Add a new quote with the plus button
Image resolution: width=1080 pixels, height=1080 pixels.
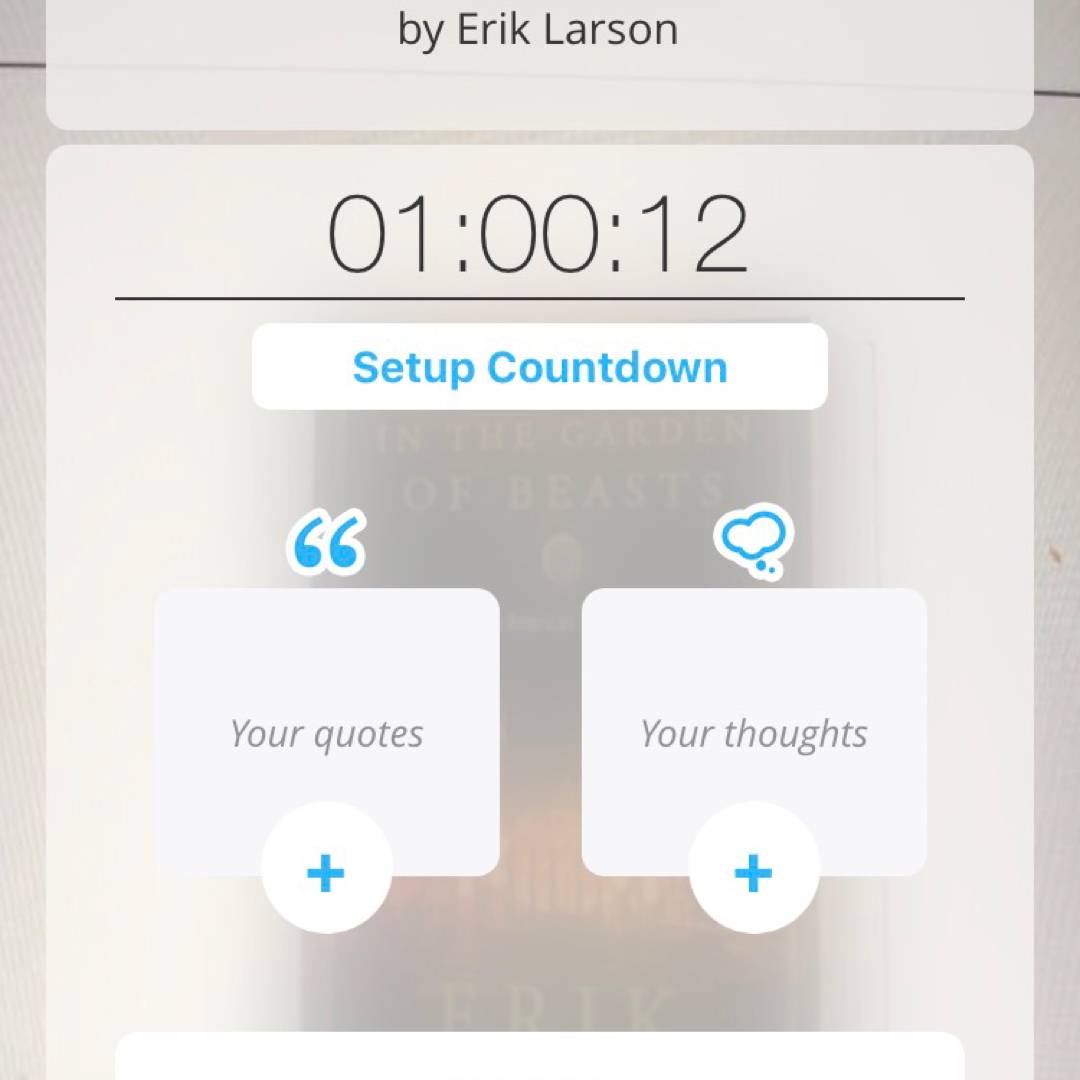pyautogui.click(x=326, y=869)
